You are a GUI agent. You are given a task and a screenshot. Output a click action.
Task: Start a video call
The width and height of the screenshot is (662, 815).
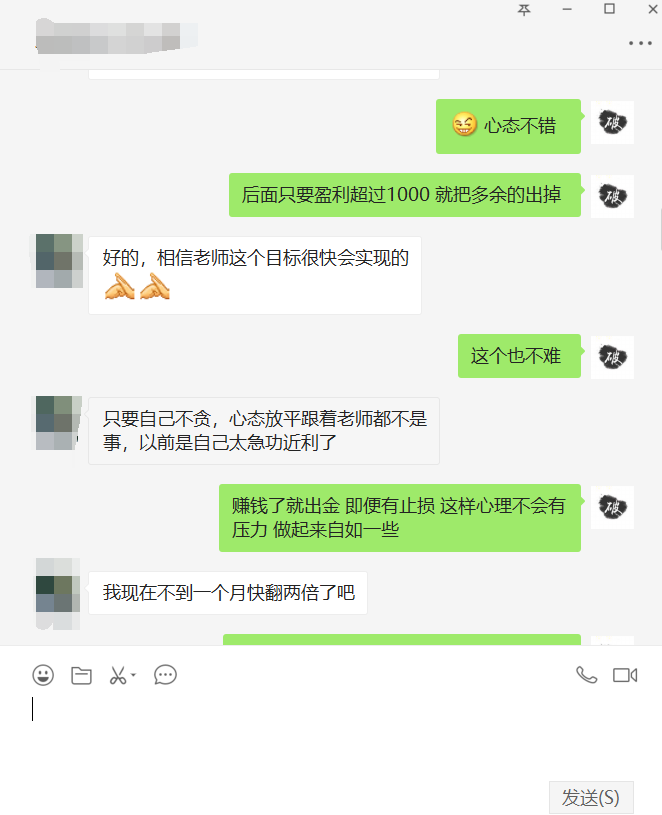click(625, 675)
